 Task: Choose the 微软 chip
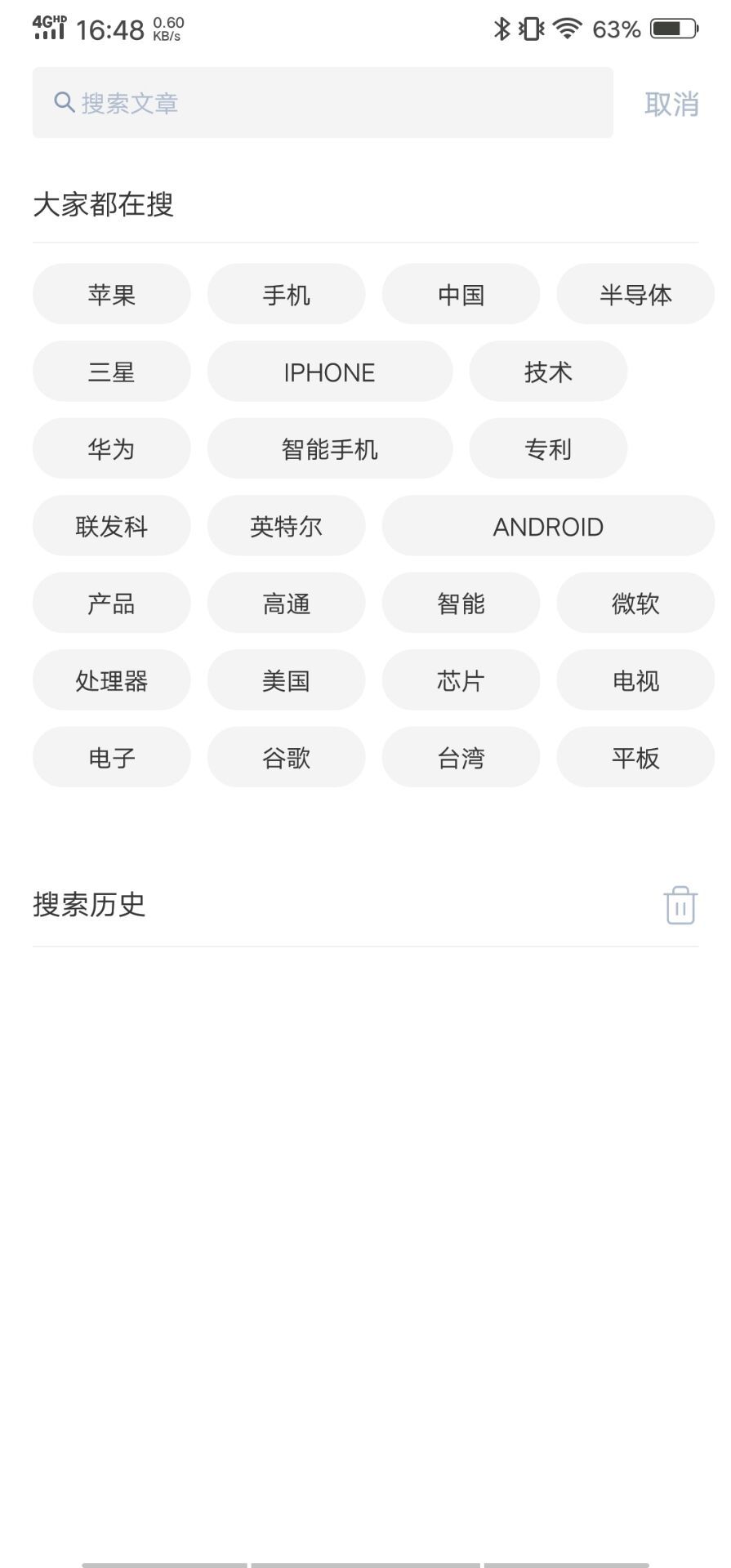point(635,603)
